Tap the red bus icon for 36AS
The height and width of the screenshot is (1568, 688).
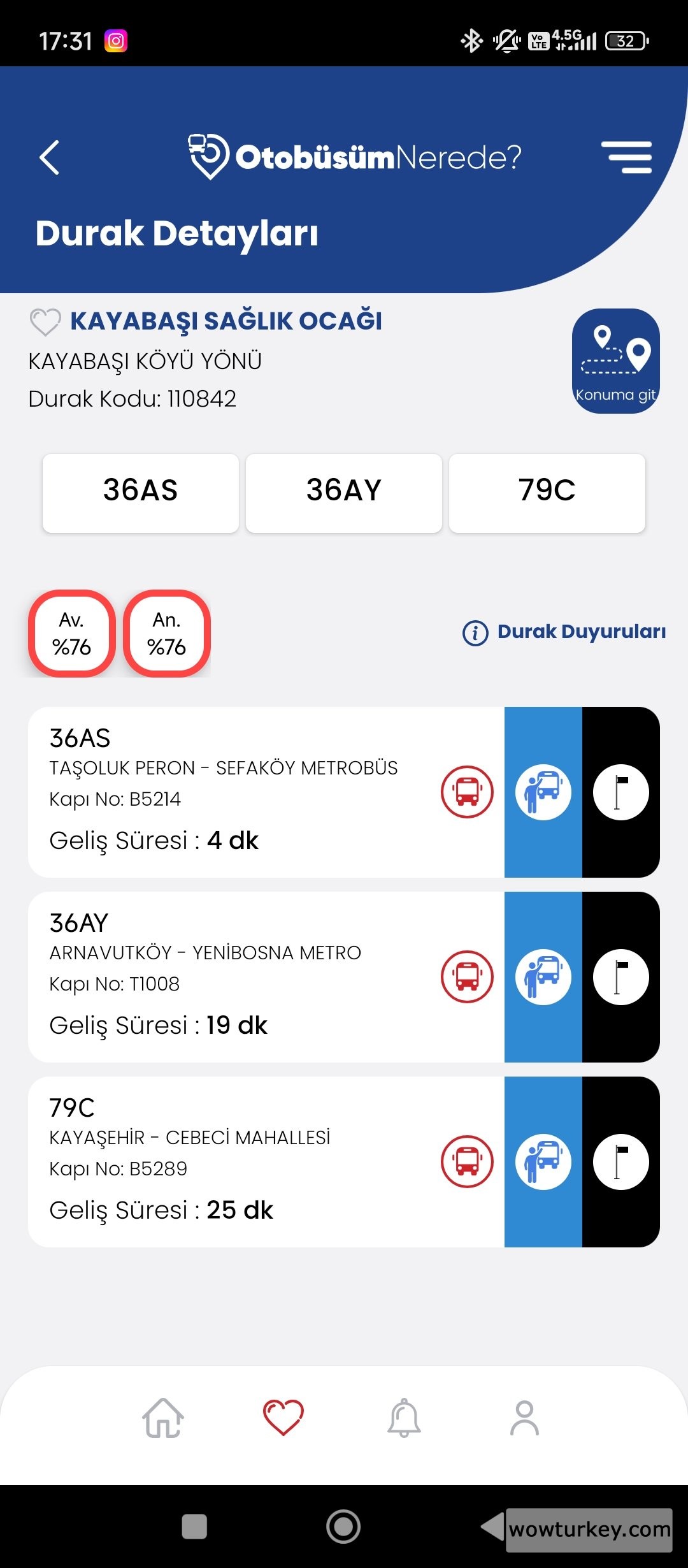point(467,792)
